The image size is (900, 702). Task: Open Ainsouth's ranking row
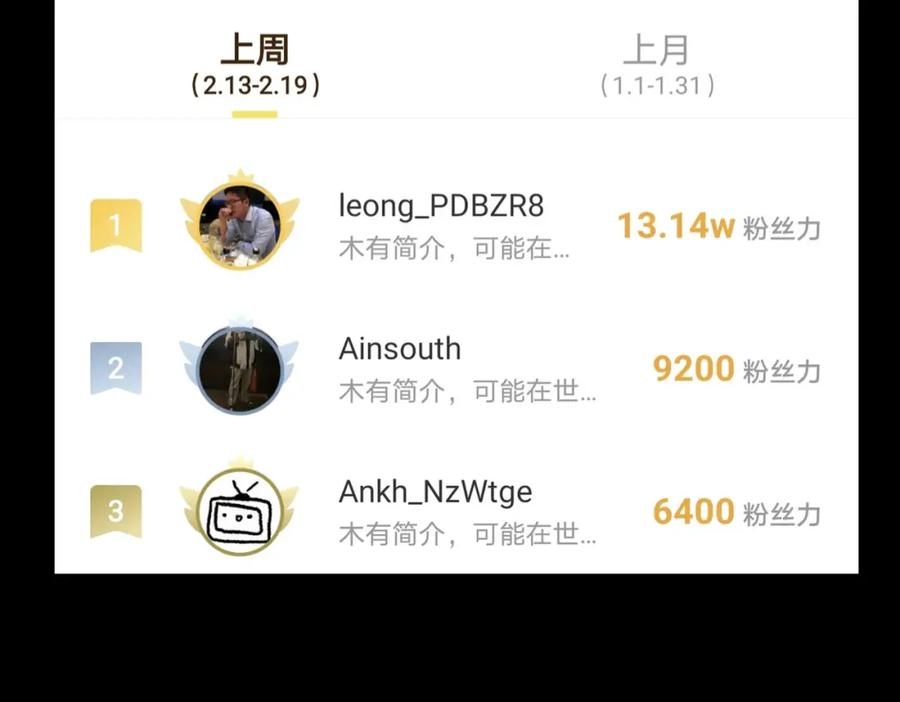(x=455, y=369)
